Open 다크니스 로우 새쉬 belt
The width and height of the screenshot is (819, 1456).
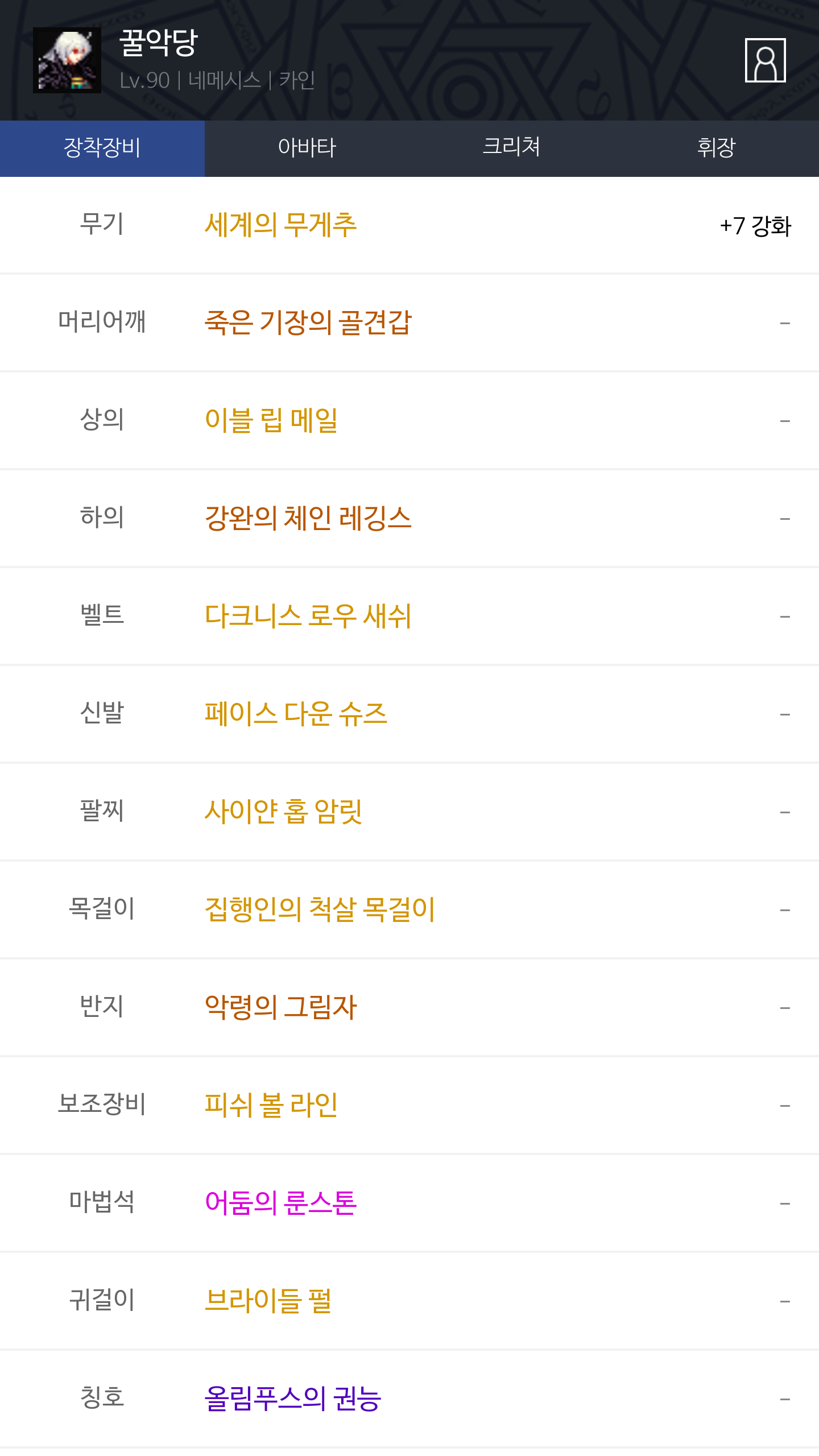[x=308, y=617]
